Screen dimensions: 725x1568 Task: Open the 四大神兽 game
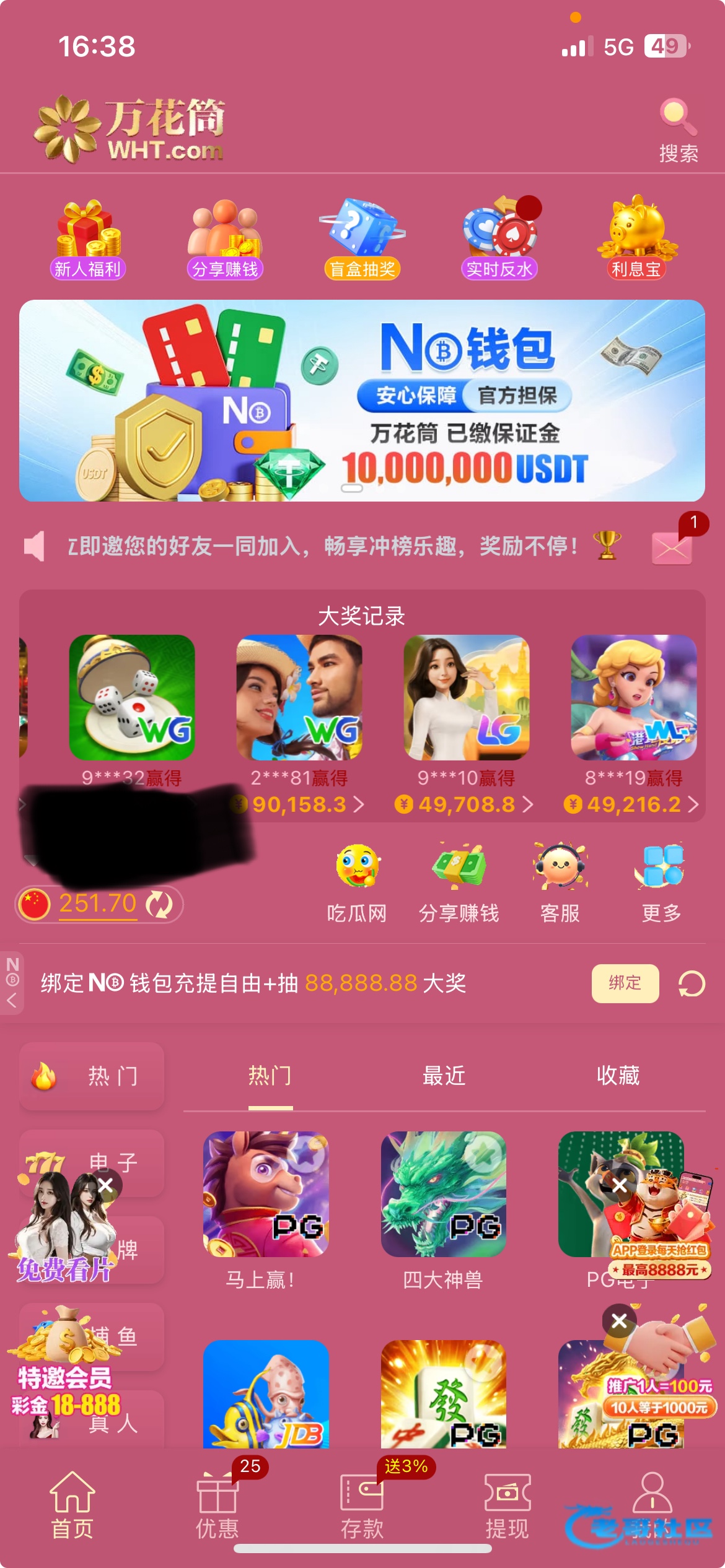tap(443, 1195)
